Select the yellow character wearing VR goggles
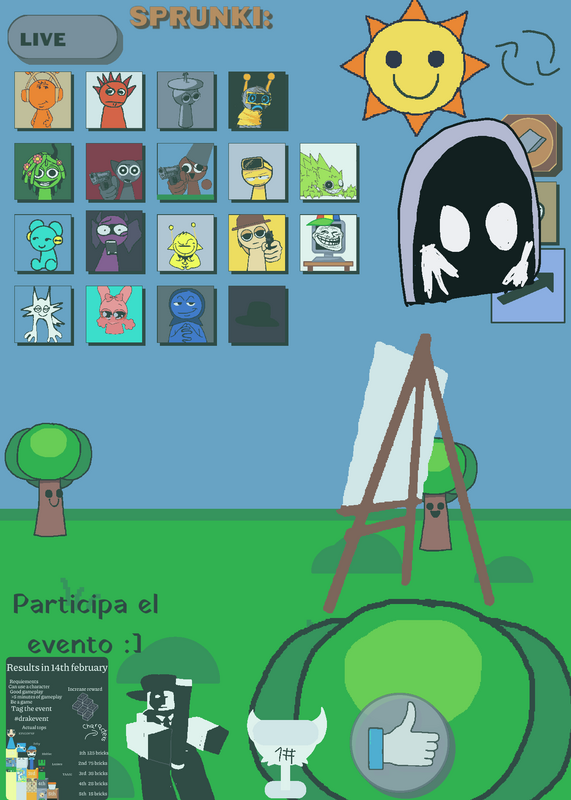 click(x=257, y=171)
